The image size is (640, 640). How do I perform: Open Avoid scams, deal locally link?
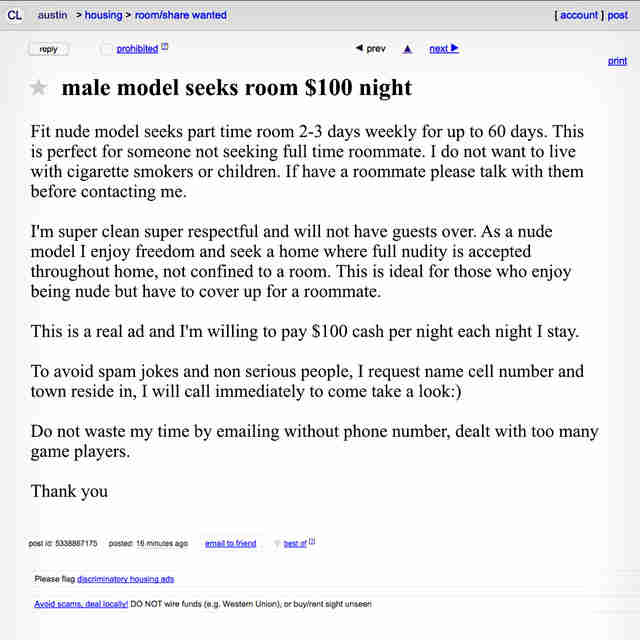(81, 604)
